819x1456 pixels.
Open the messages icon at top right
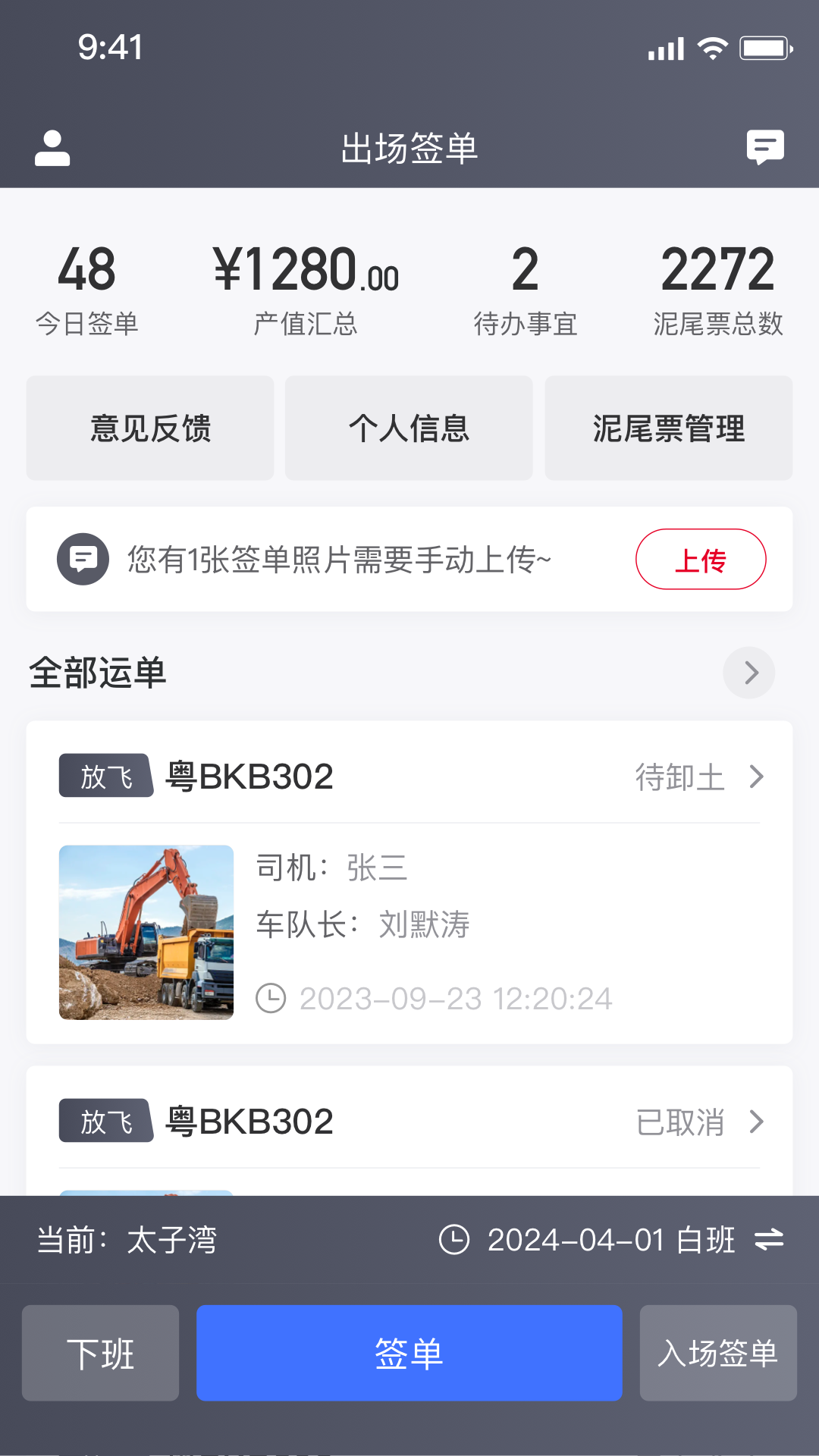click(x=765, y=149)
